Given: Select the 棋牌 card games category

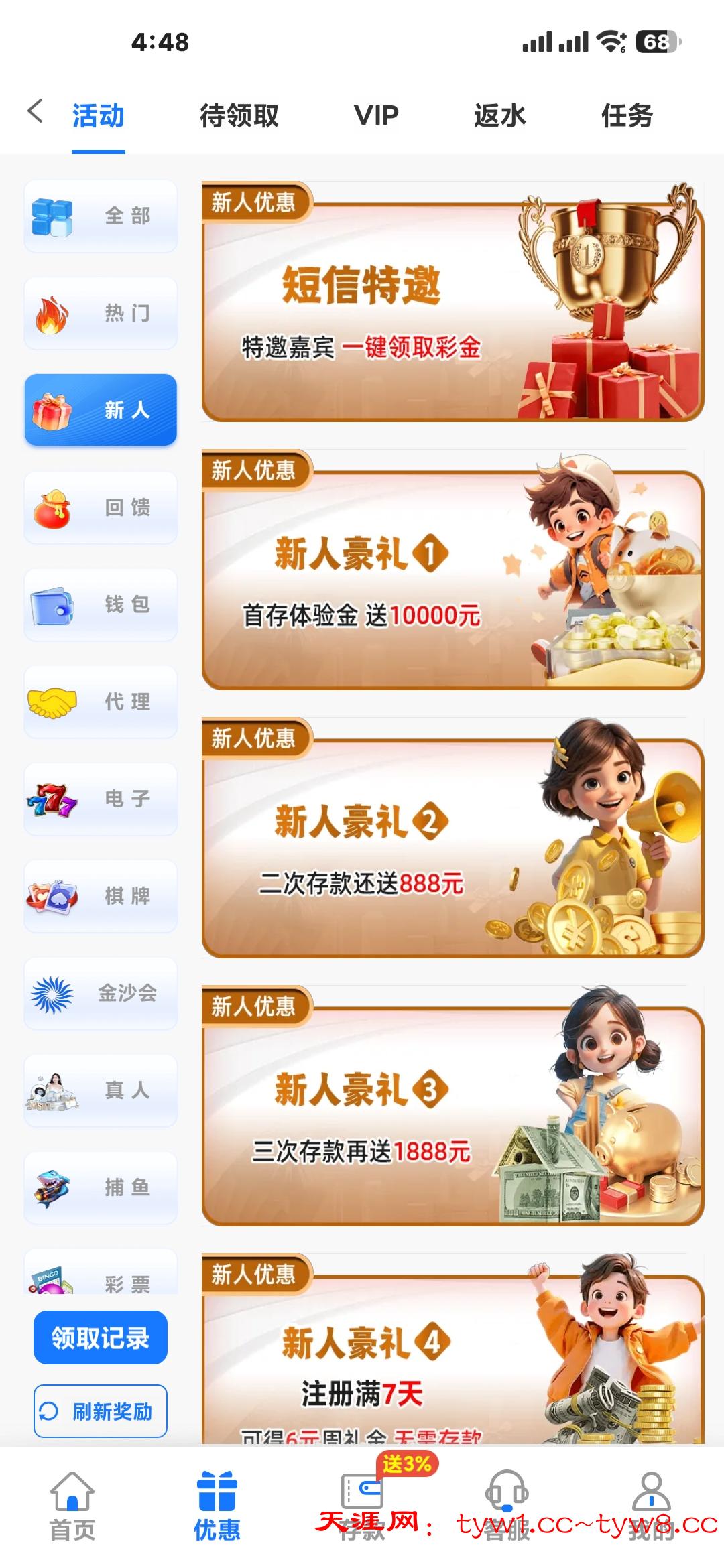Looking at the screenshot, I should tap(99, 897).
